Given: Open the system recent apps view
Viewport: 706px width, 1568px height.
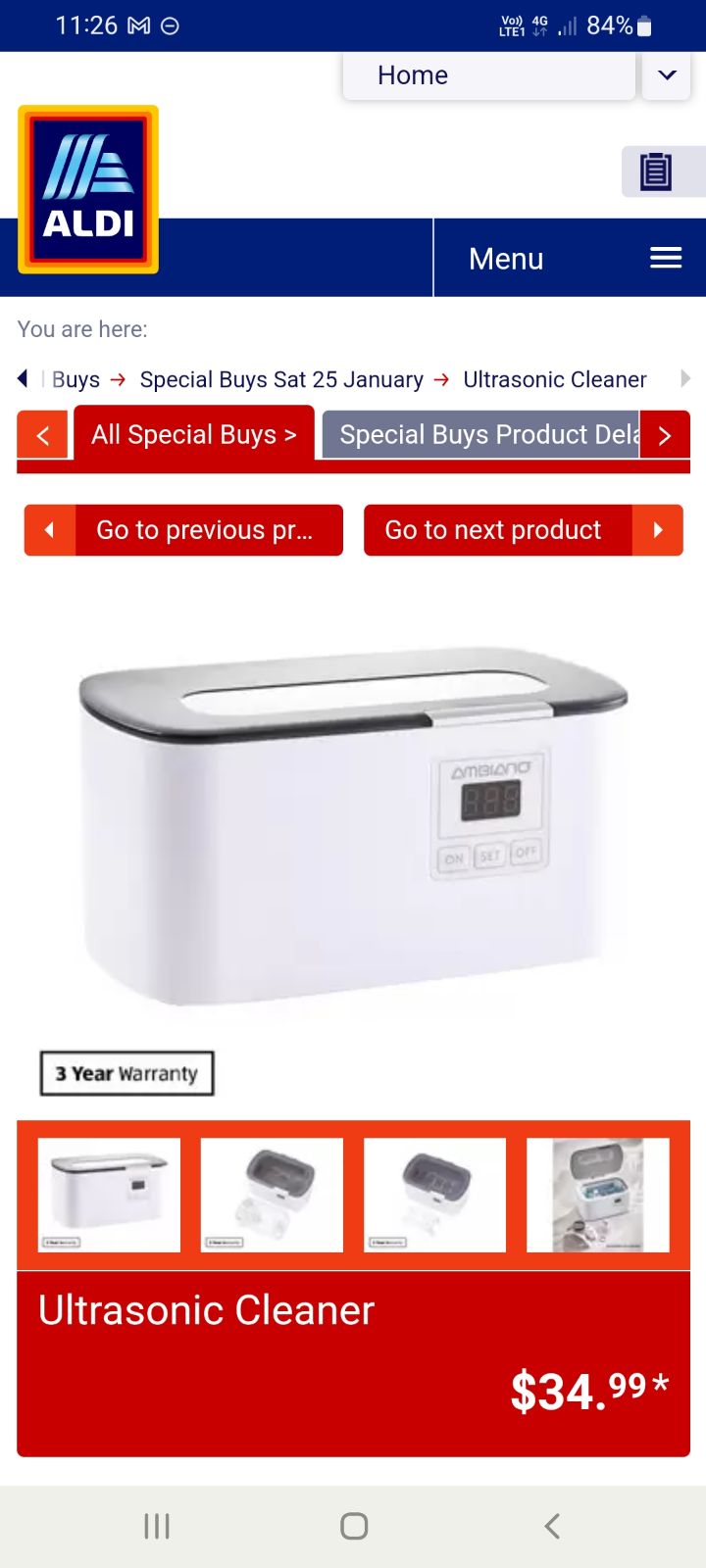Looking at the screenshot, I should point(157,1526).
